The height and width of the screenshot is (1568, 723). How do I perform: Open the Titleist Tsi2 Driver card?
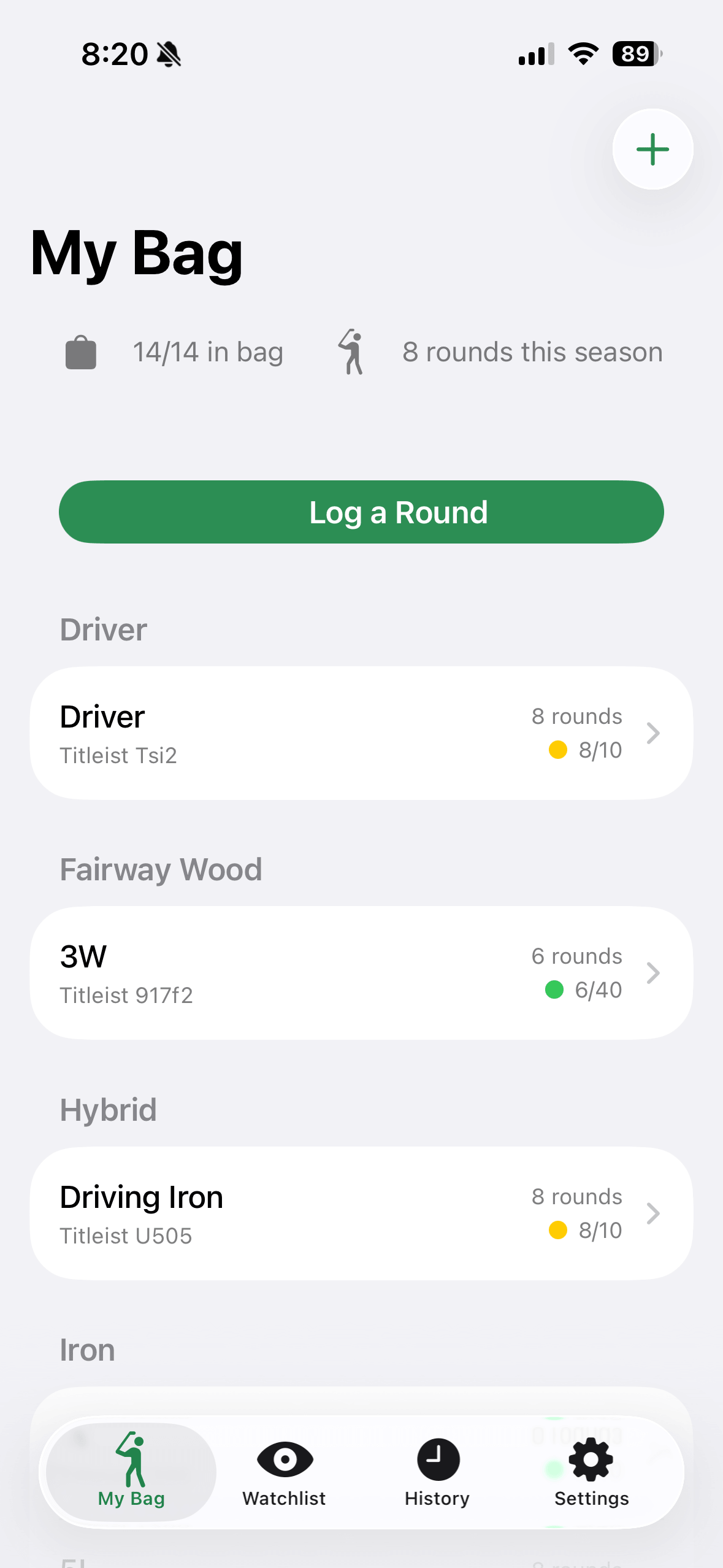tap(361, 733)
